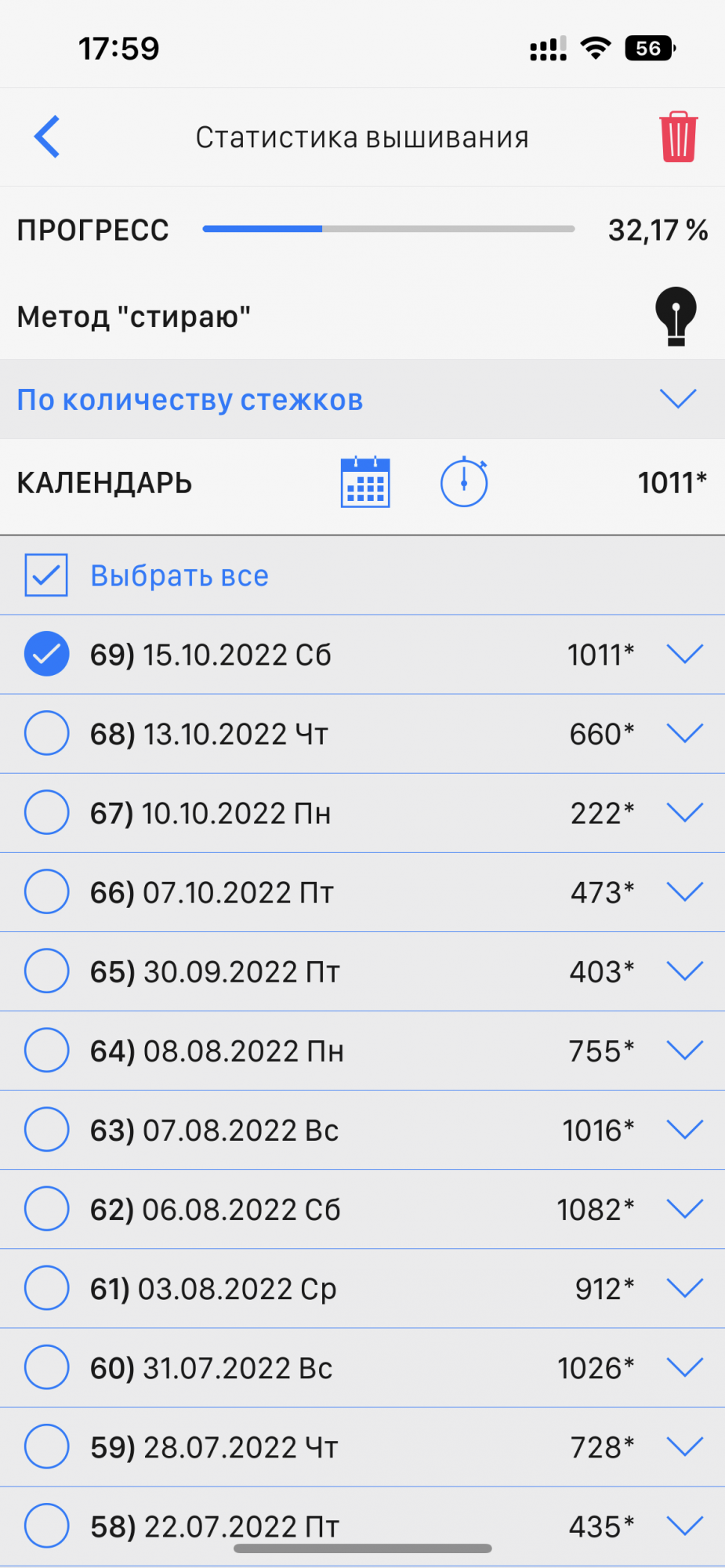Select the entry 62) 06.08.2022 Сб
Image resolution: width=725 pixels, height=1568 pixels.
point(47,1209)
